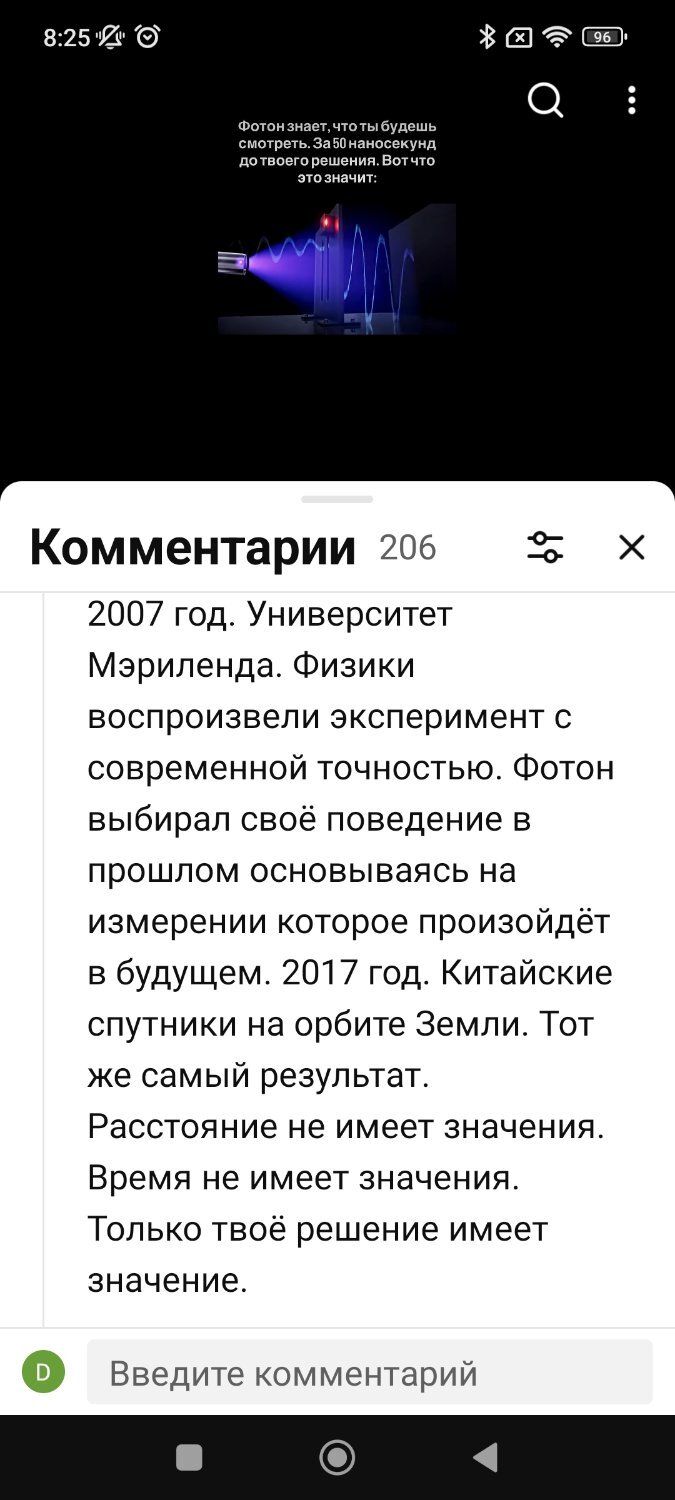Open the three-dot overflow menu

pyautogui.click(x=631, y=100)
